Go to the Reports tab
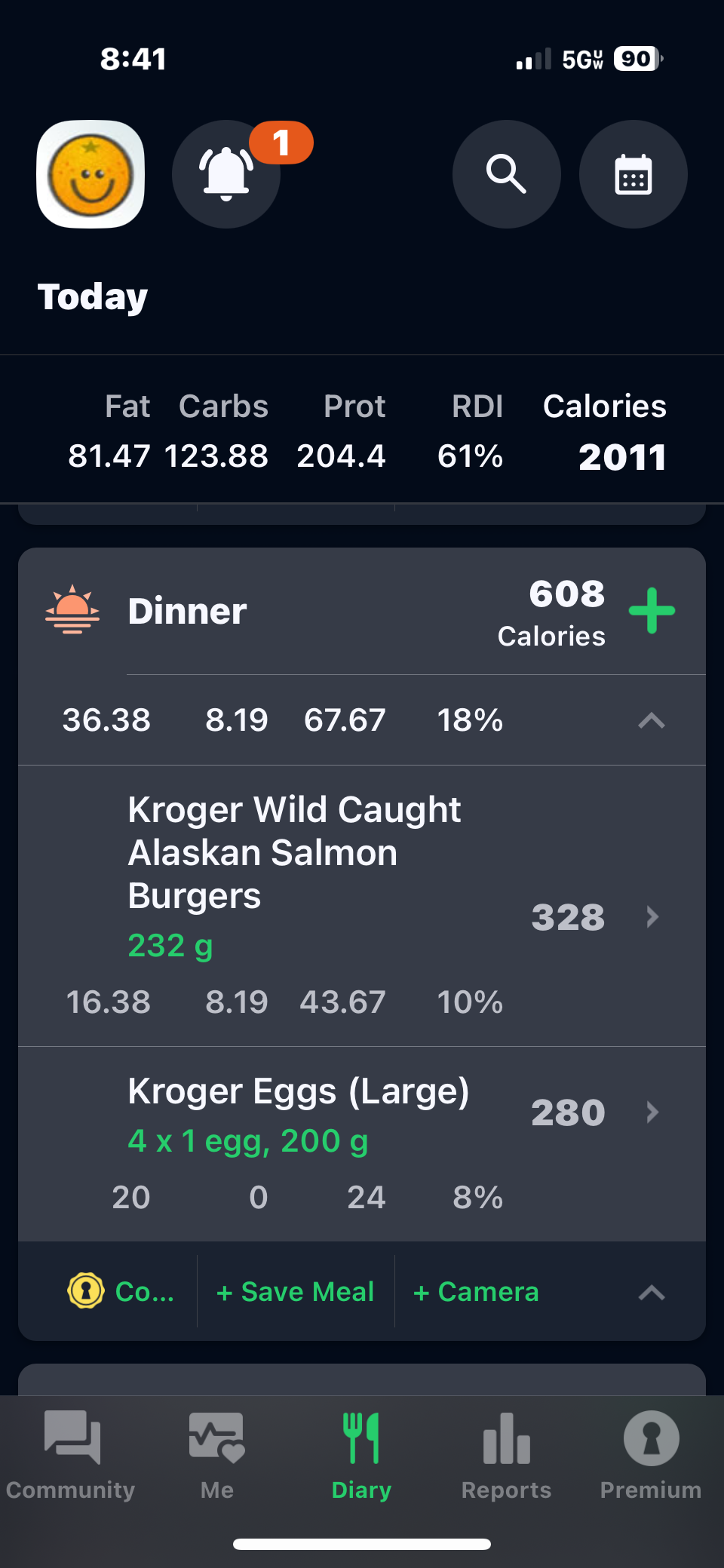The width and height of the screenshot is (724, 1568). (506, 1456)
